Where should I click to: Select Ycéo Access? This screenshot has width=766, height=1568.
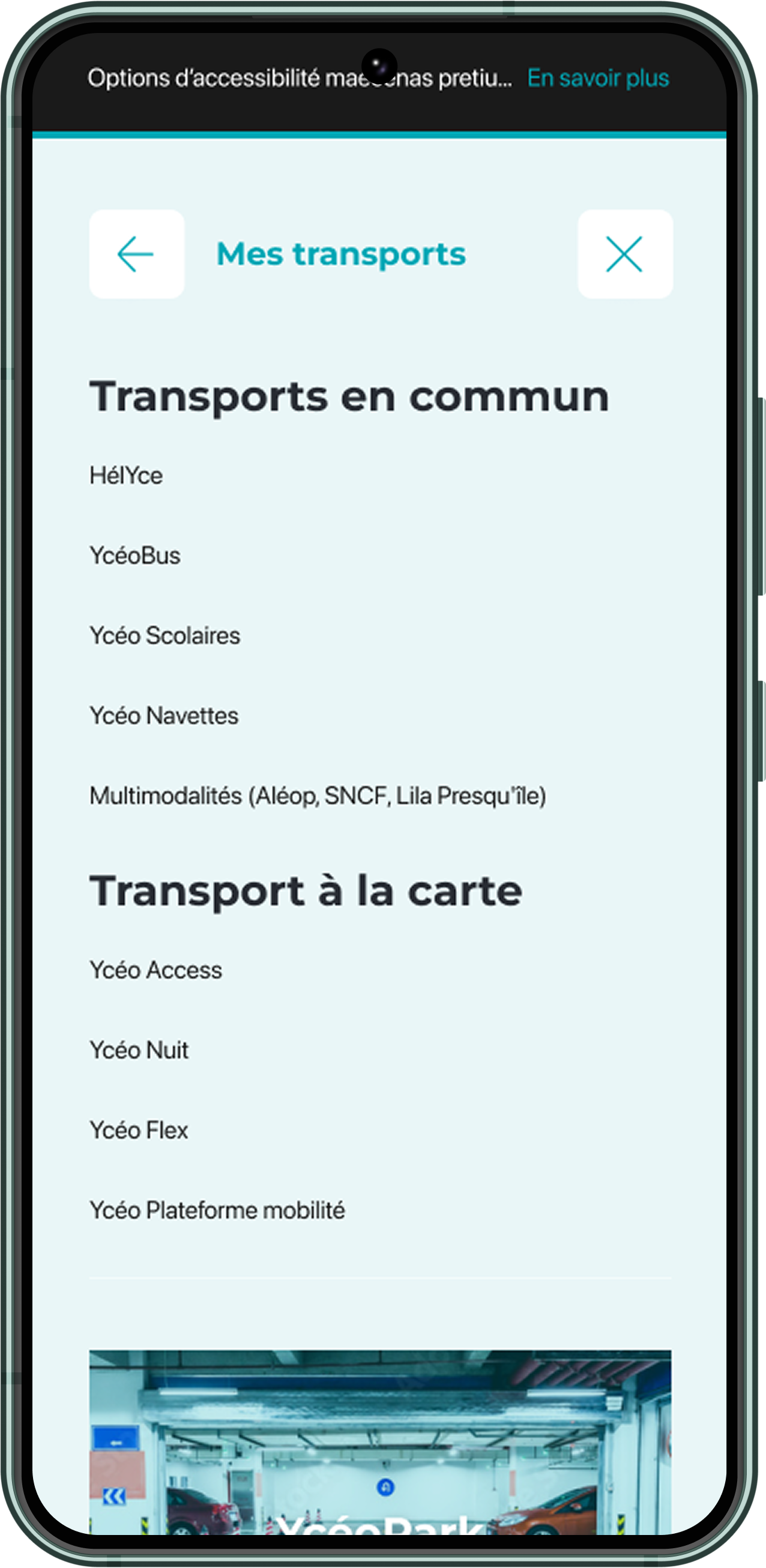pos(156,970)
